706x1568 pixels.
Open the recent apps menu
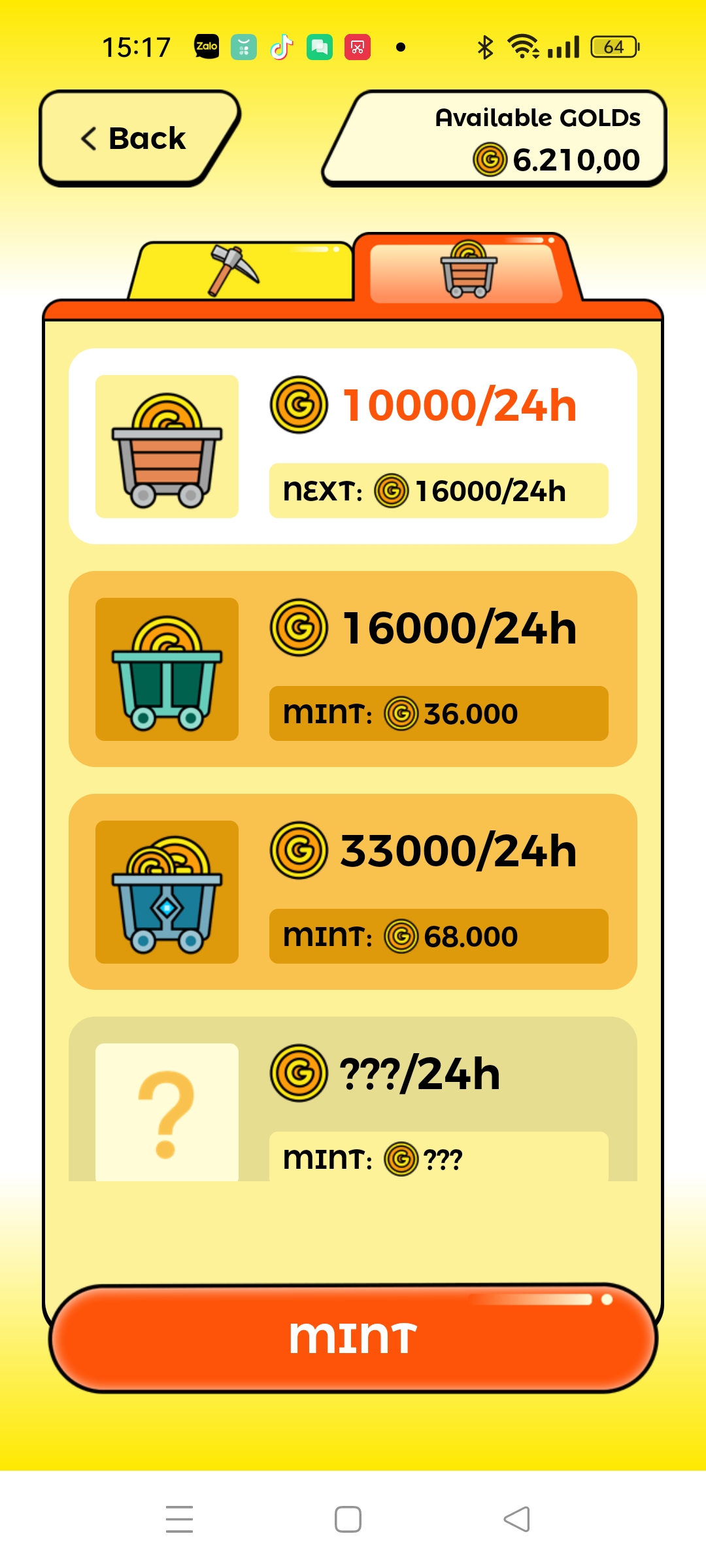tap(179, 1519)
